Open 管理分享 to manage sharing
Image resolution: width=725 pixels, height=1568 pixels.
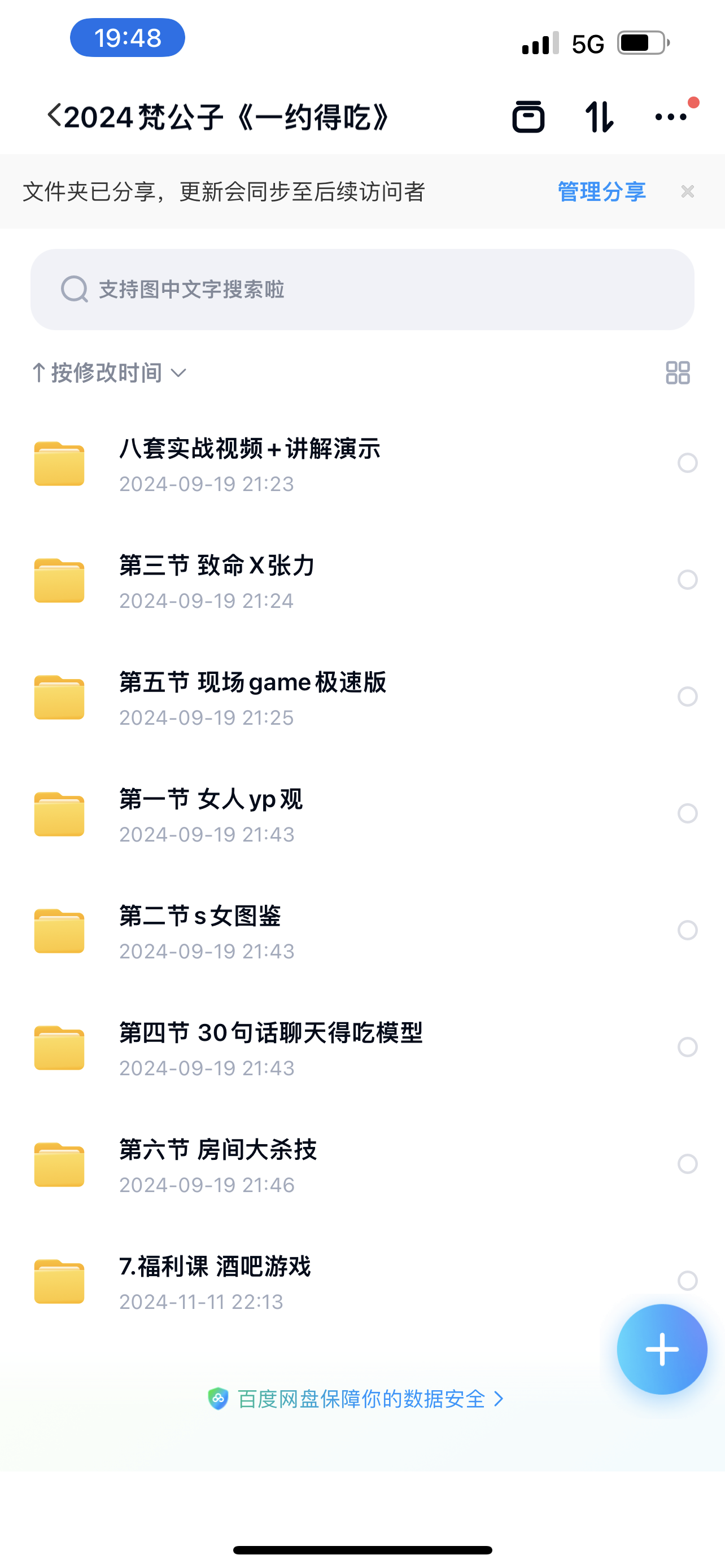tap(601, 192)
